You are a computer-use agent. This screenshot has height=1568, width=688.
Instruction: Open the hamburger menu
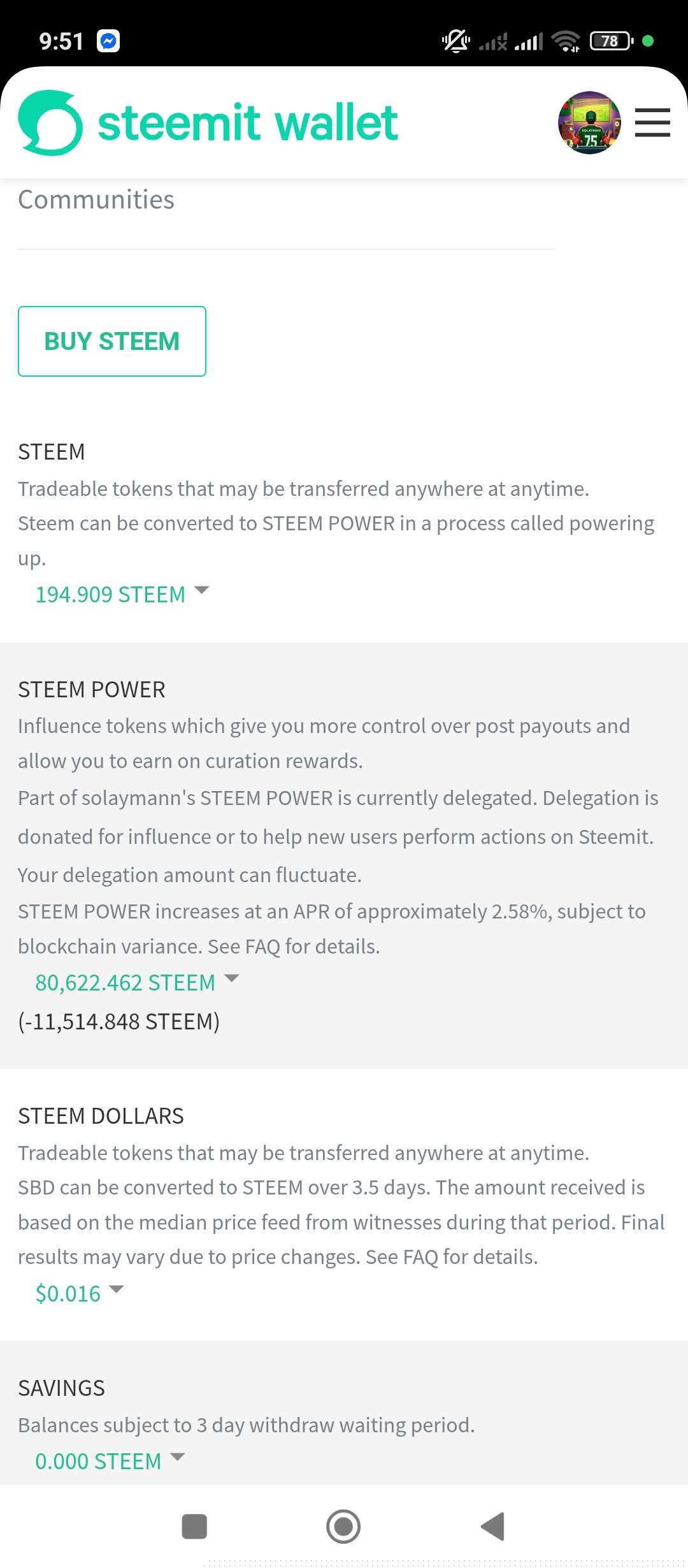coord(652,122)
